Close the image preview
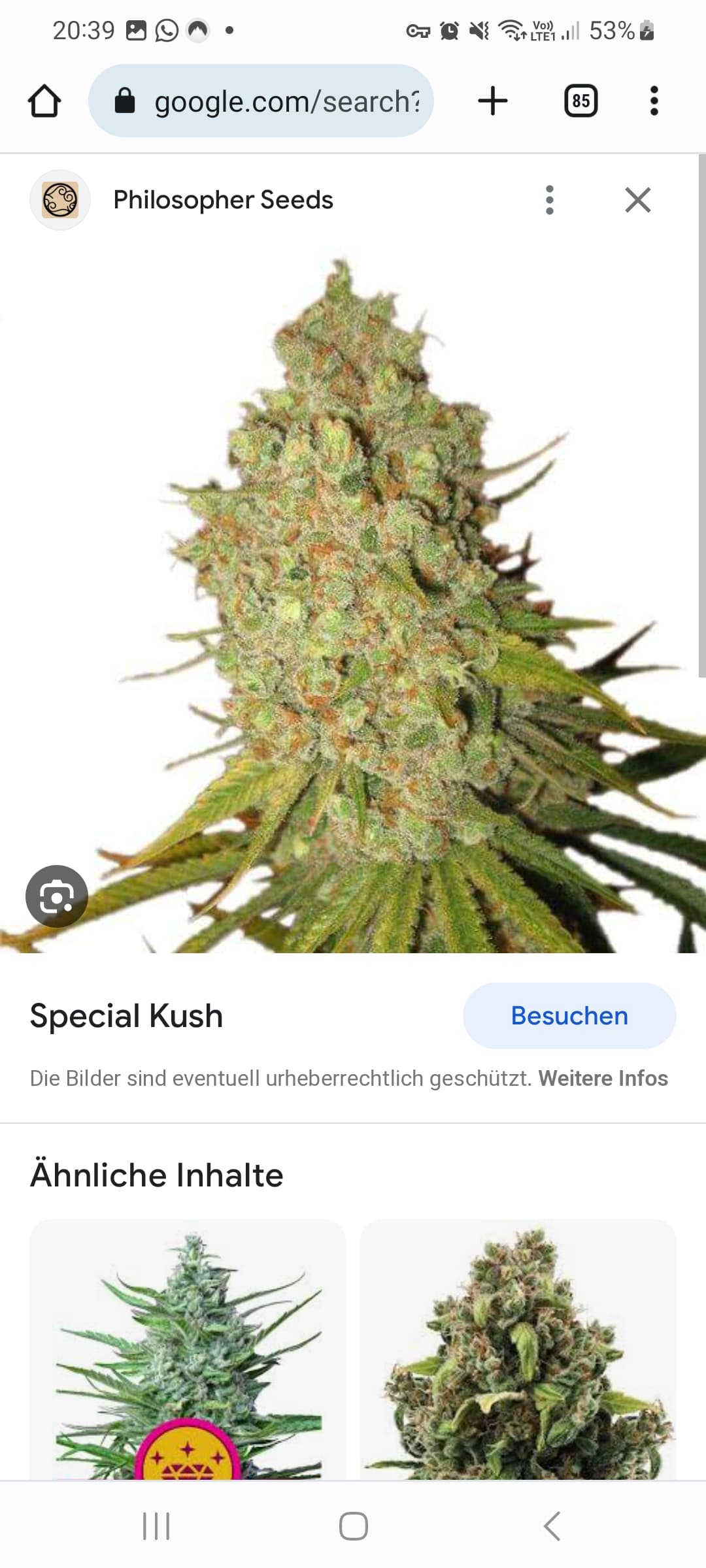Viewport: 706px width, 1568px height. coord(637,200)
